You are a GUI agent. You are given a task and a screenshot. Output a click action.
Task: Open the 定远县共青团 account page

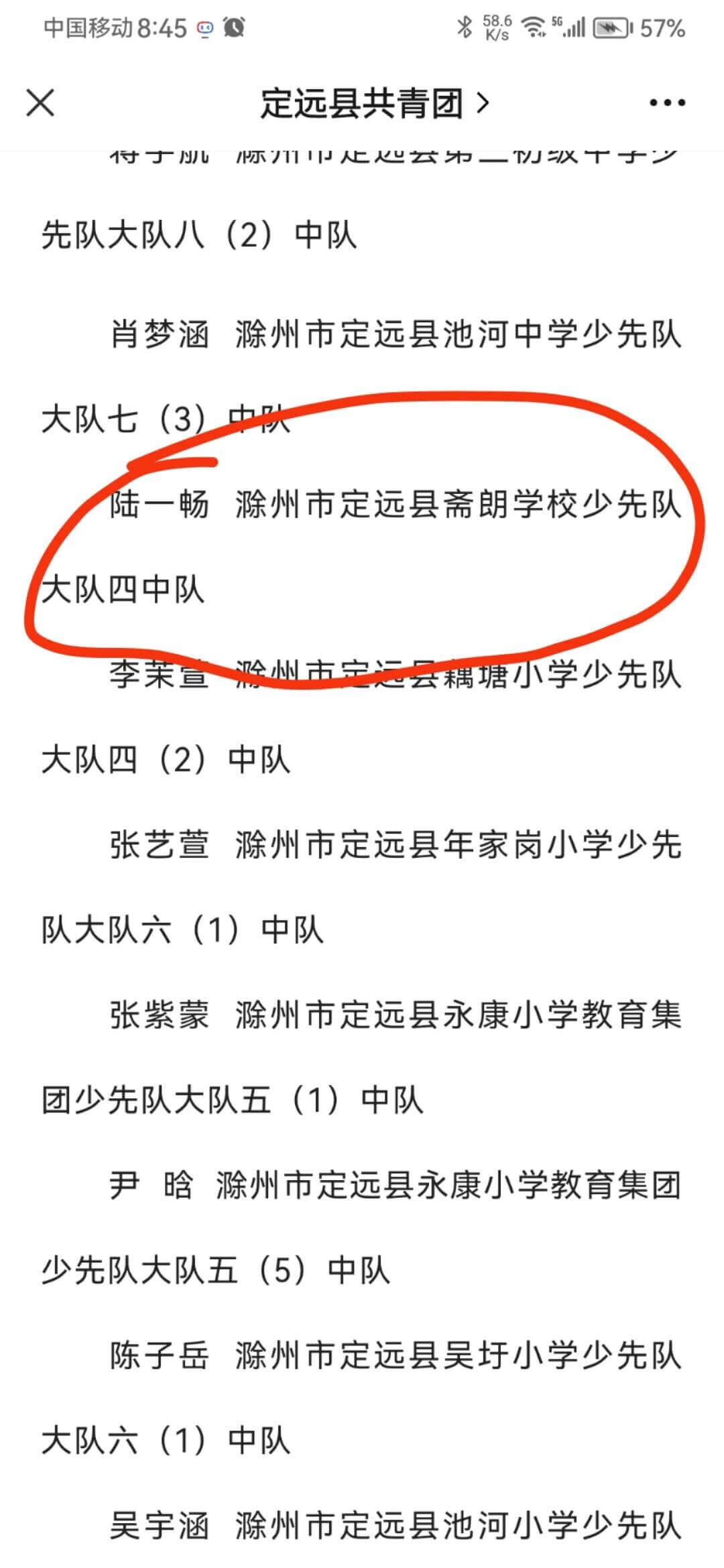374,103
